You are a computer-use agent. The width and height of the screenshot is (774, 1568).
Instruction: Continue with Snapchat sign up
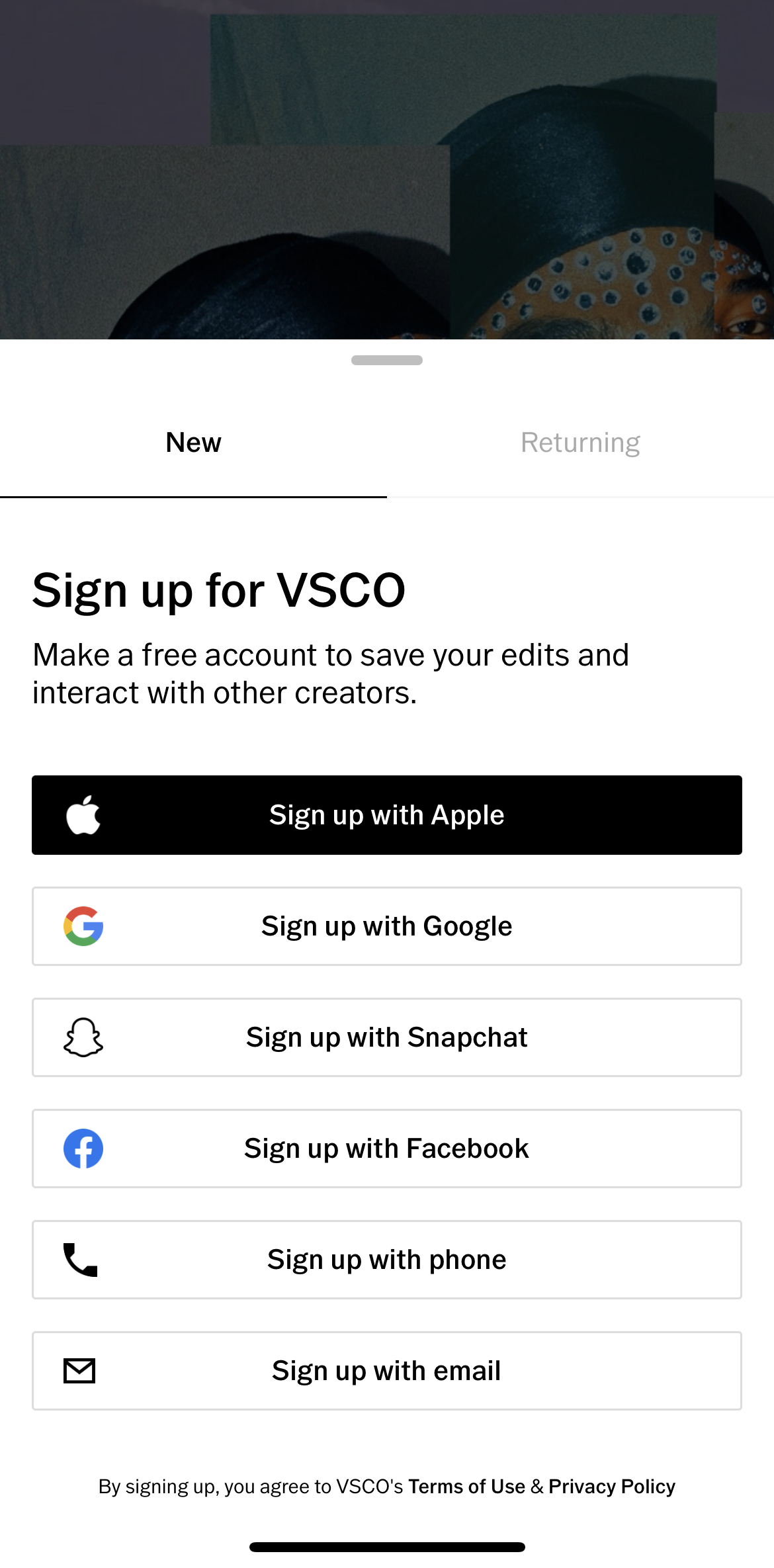(387, 1037)
